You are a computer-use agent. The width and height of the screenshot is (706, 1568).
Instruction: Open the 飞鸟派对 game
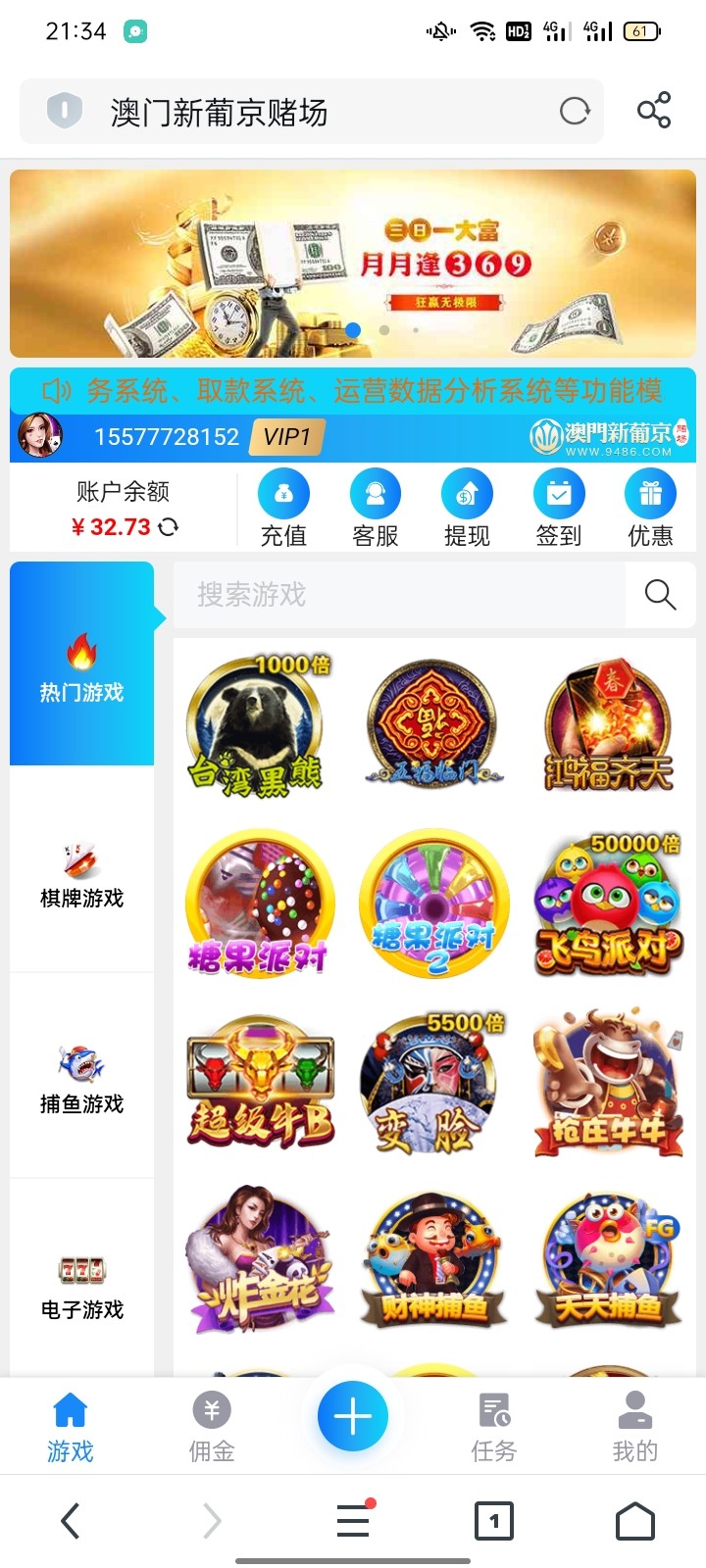coord(608,906)
